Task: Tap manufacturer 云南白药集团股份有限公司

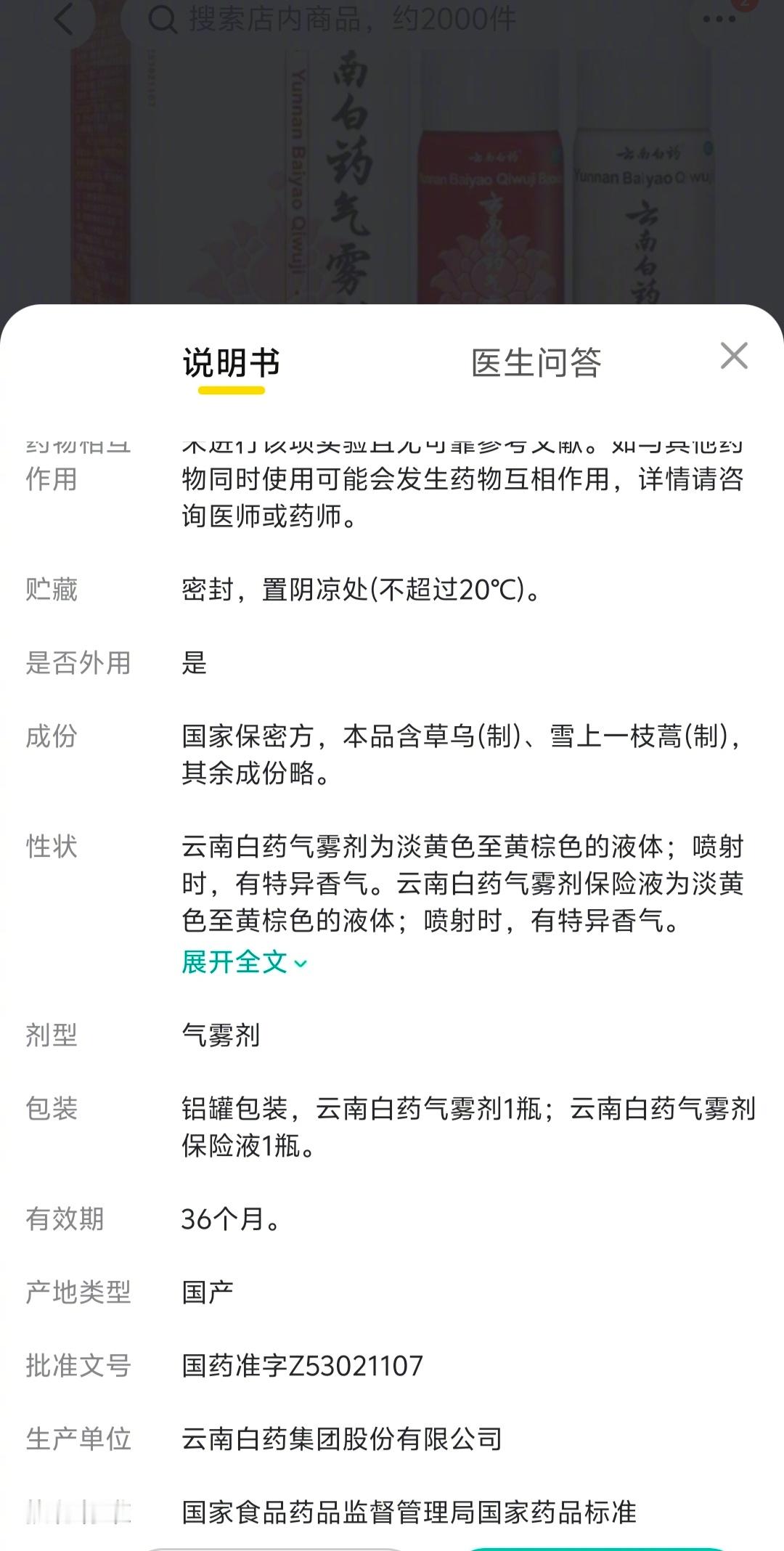Action: 341,1441
